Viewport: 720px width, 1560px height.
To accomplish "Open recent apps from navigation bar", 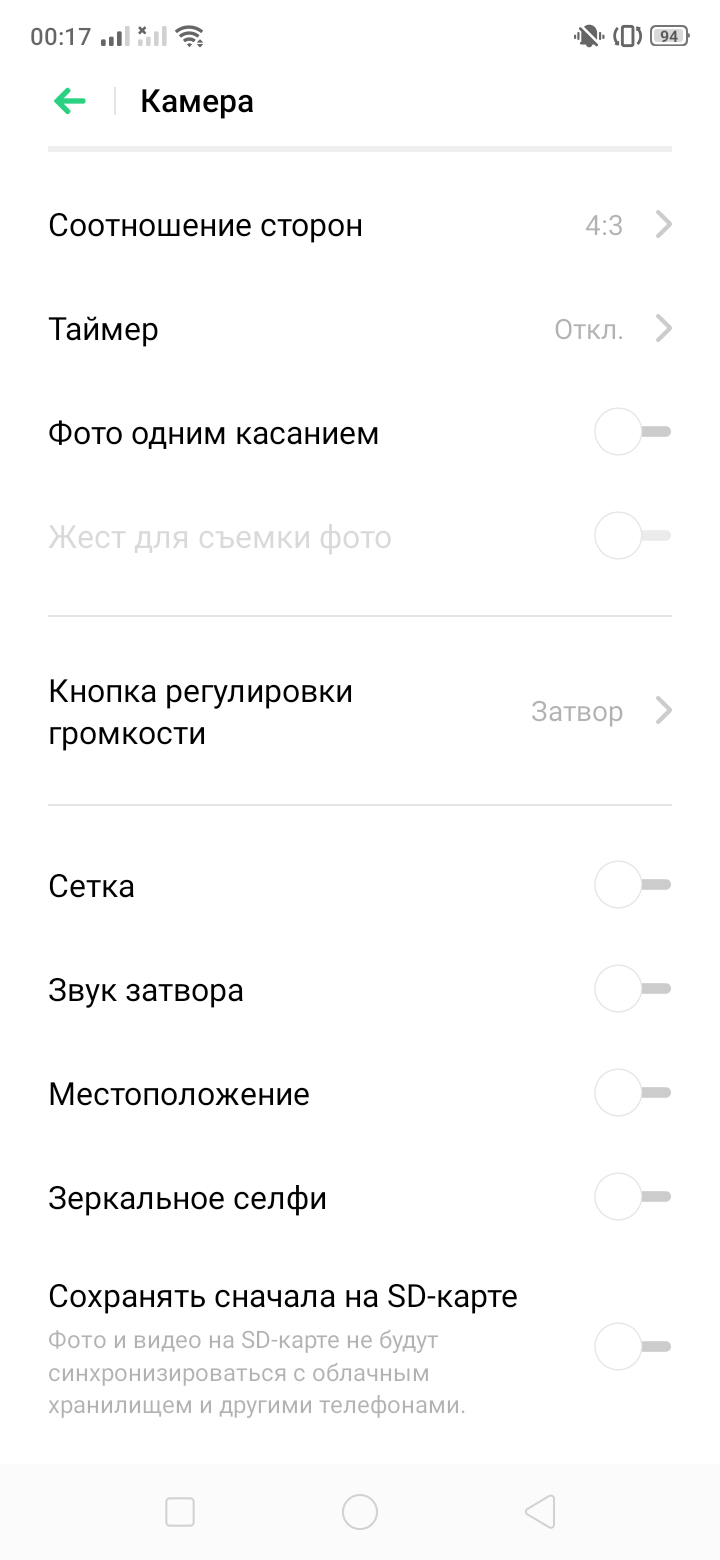I will tap(180, 1512).
